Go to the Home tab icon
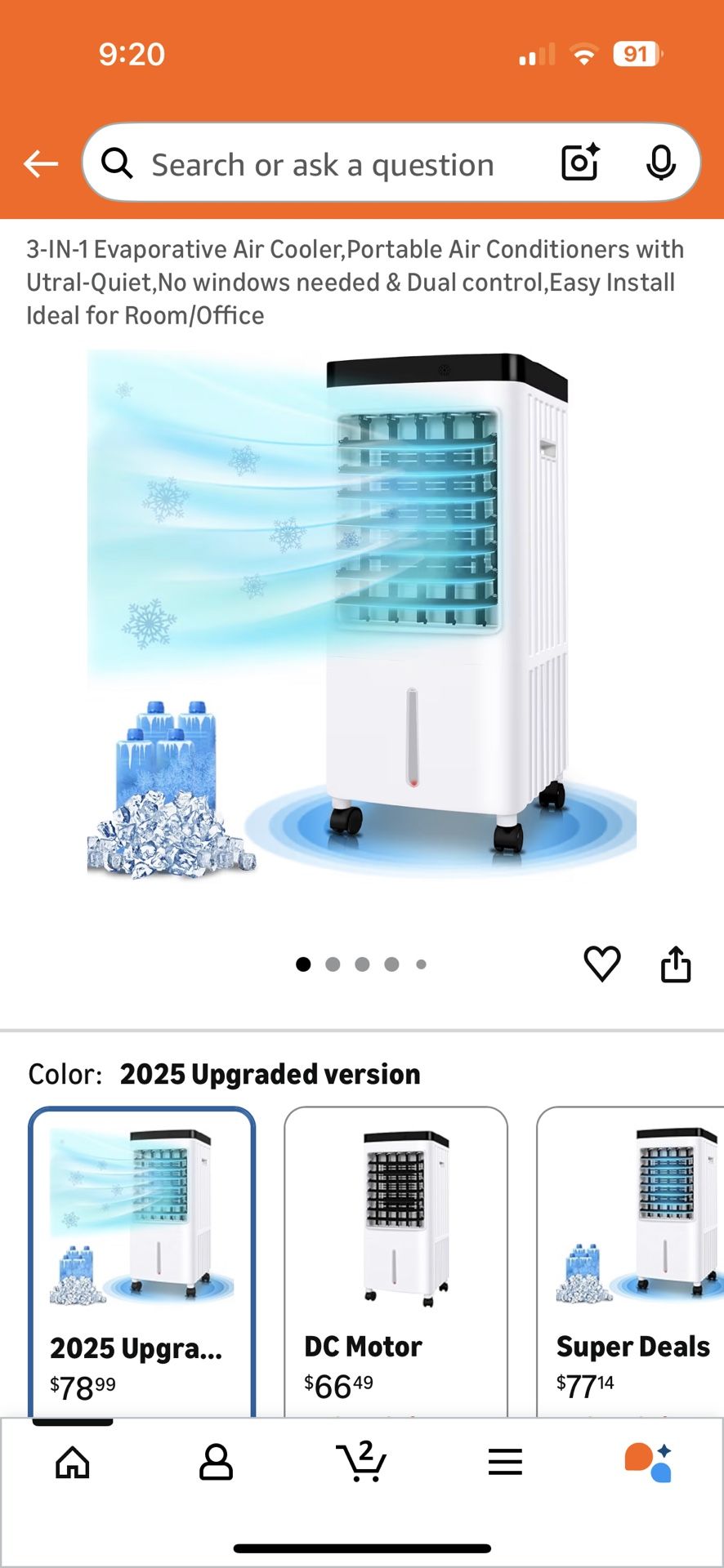This screenshot has height=1568, width=724. pos(72,1463)
